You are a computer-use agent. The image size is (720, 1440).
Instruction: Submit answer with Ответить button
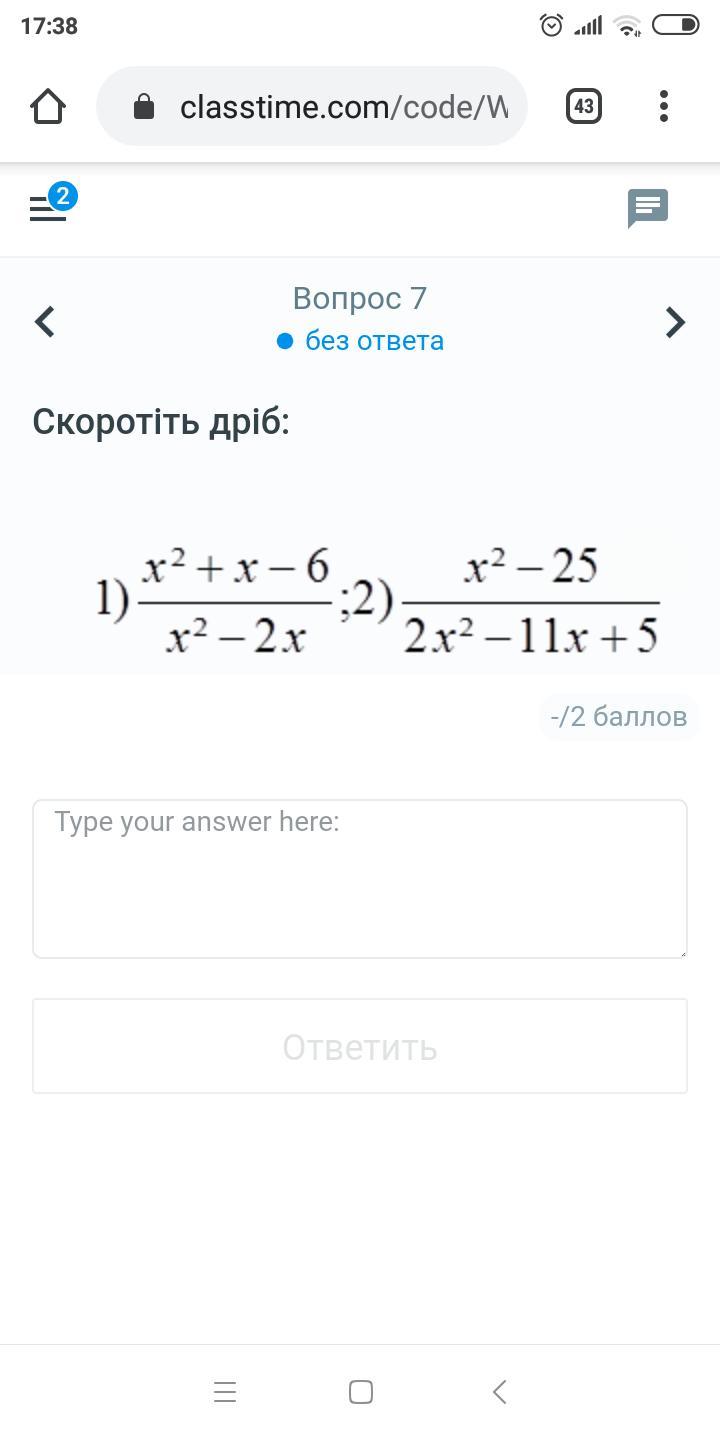tap(360, 1046)
